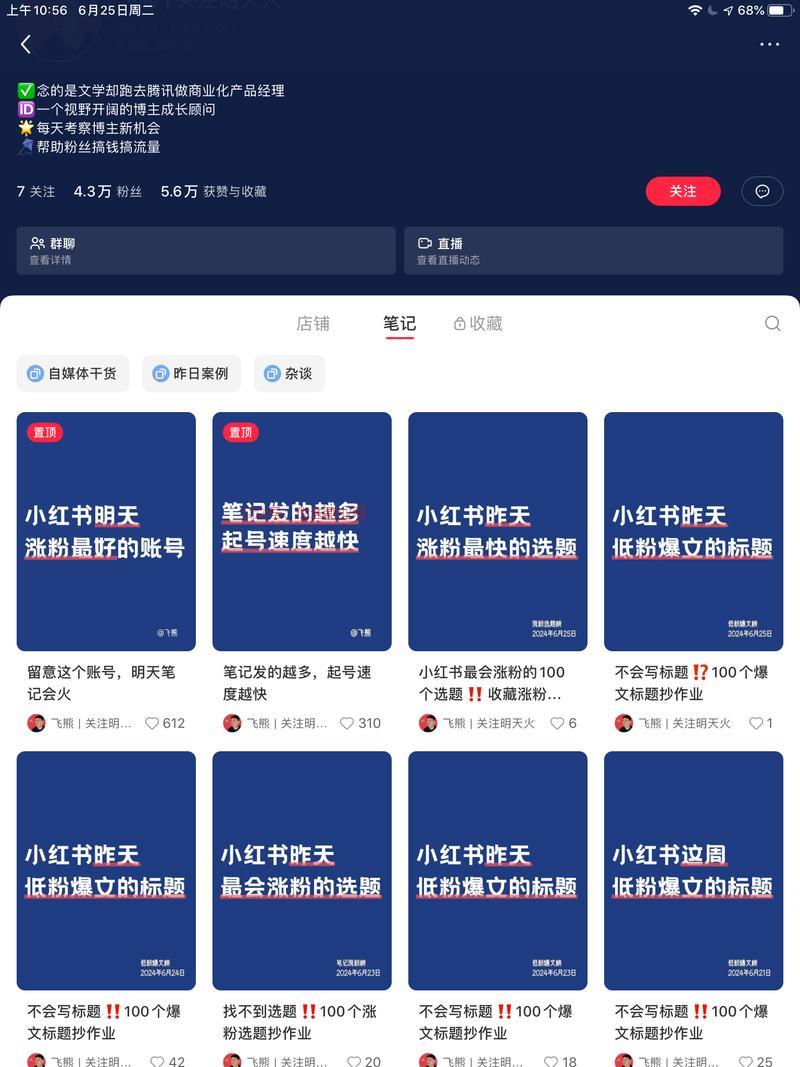Open note 小红书这周低粉爆文的标题
The width and height of the screenshot is (800, 1067).
tap(693, 870)
